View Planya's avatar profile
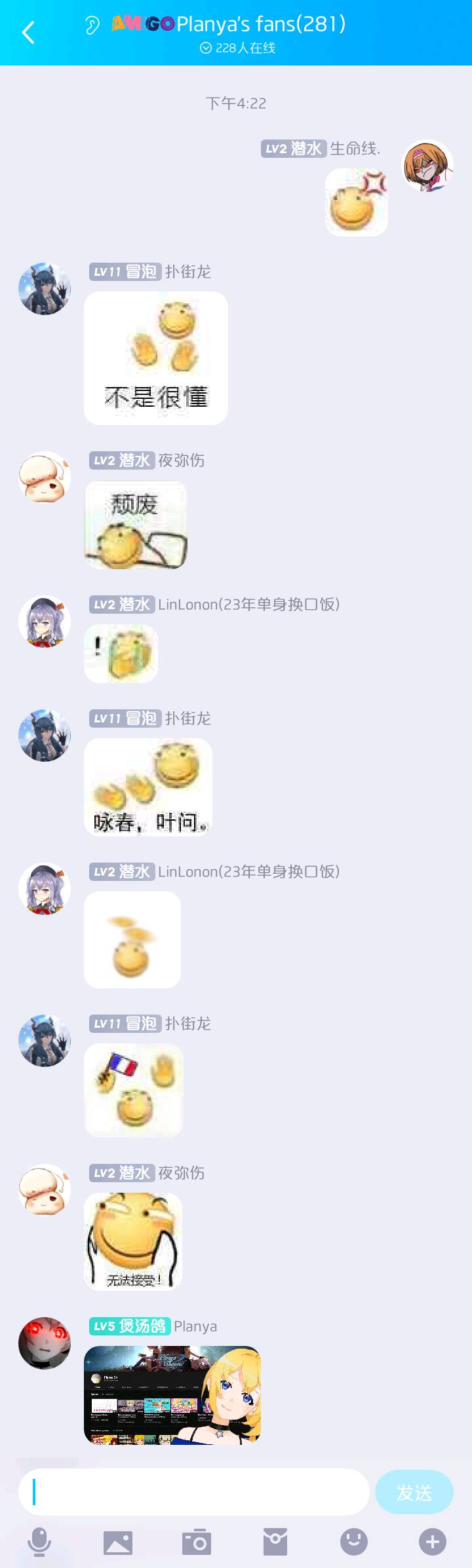 45,1343
